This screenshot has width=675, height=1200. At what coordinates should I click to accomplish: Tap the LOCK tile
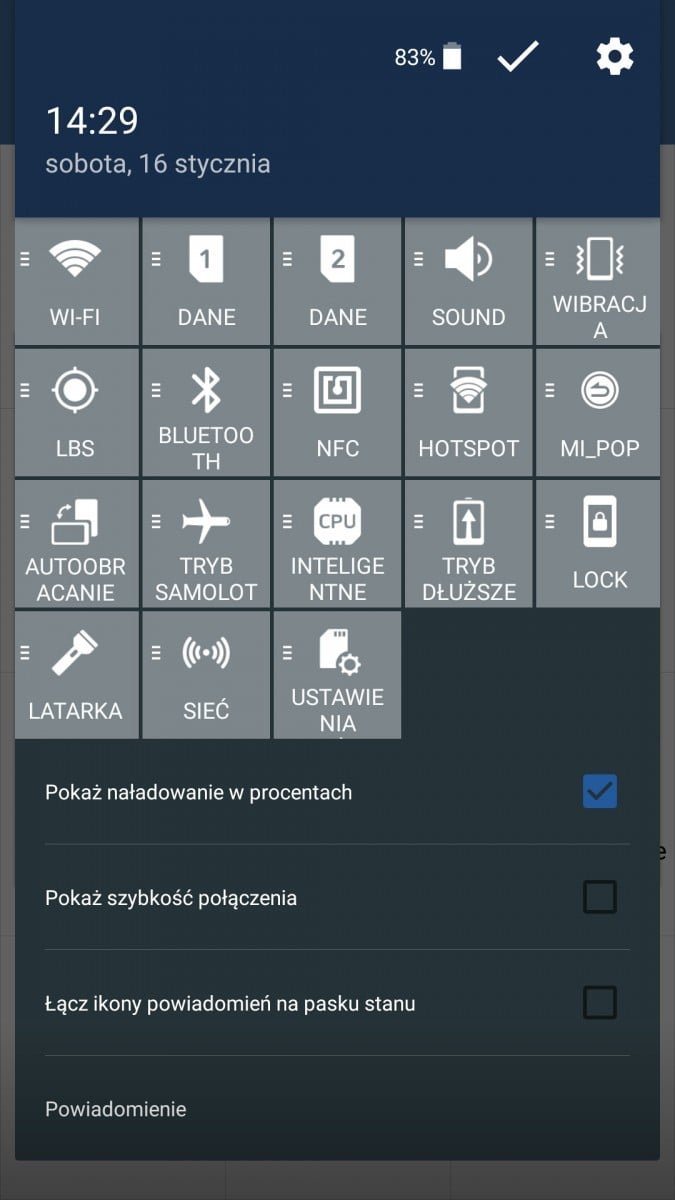click(598, 543)
